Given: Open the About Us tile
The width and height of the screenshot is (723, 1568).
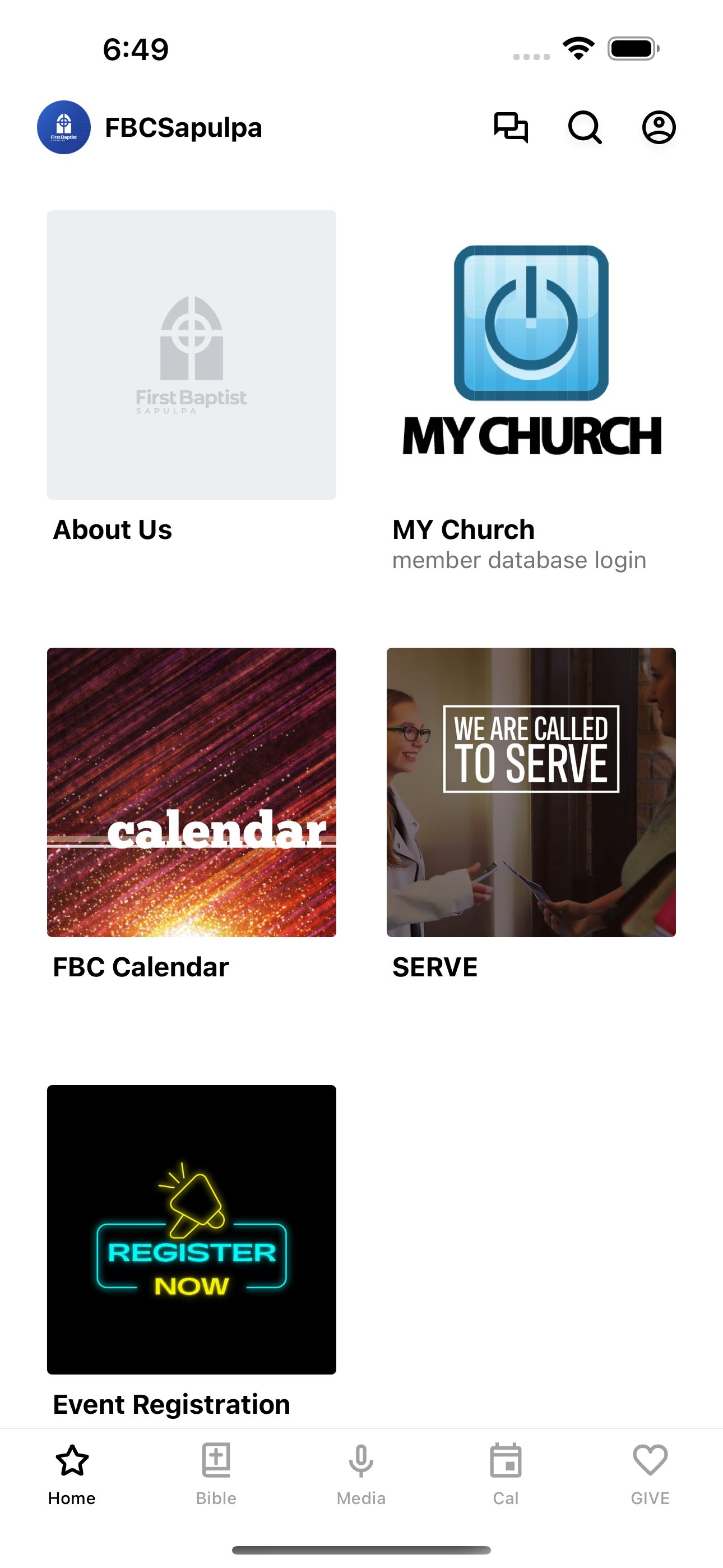Looking at the screenshot, I should tap(191, 355).
